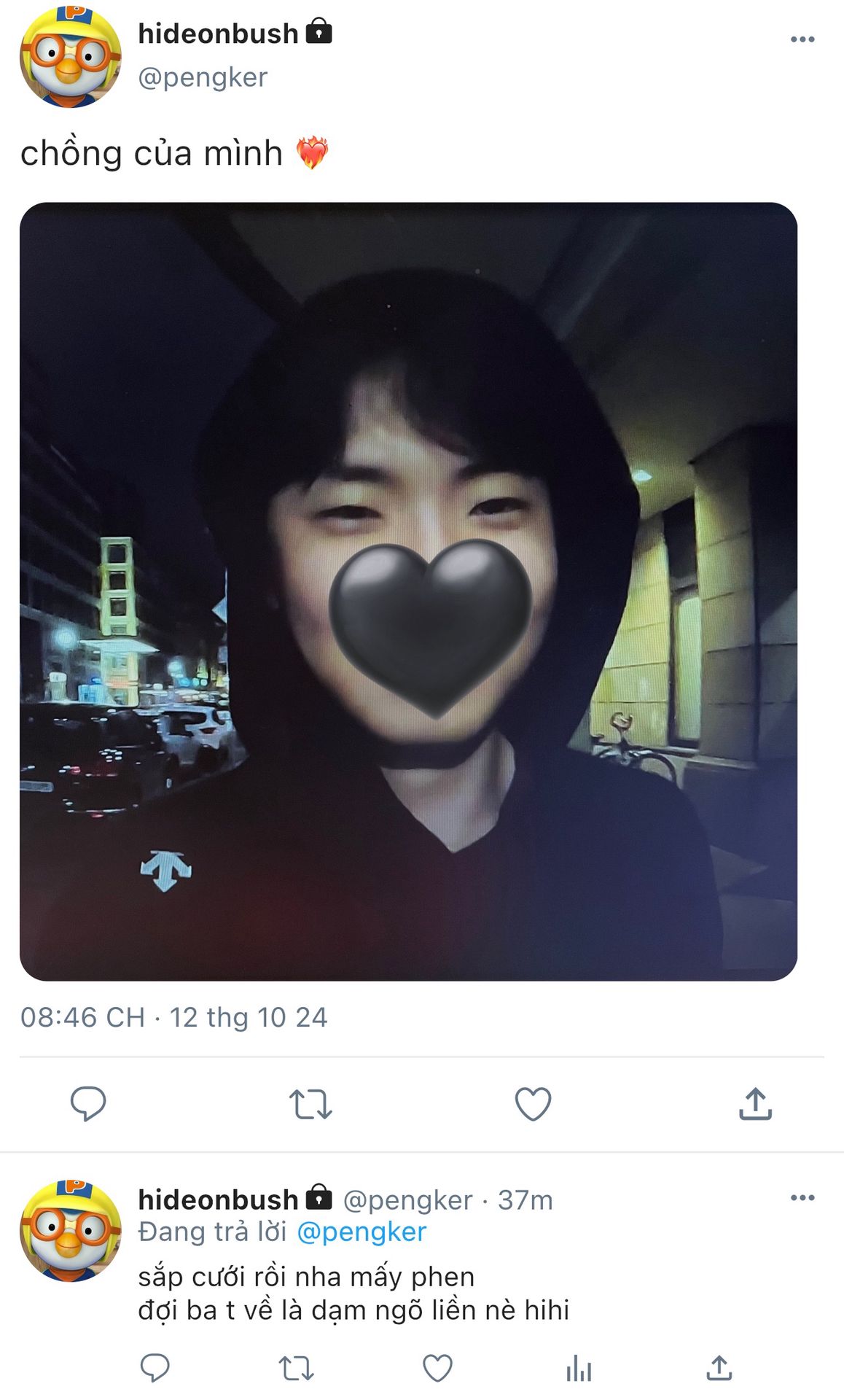This screenshot has width=844, height=1400.
Task: Like the 'sắp cưới rồi' reply
Action: pos(437,1369)
